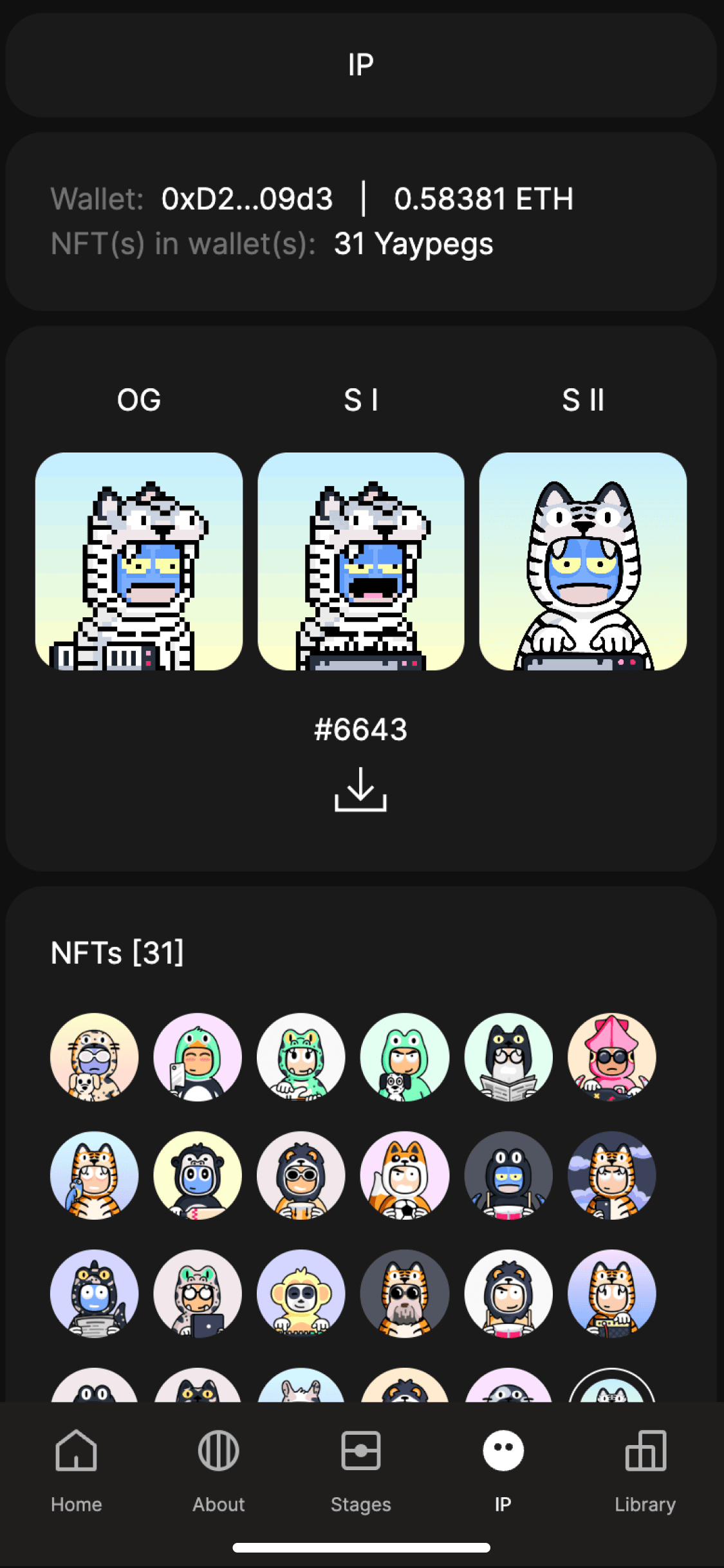This screenshot has width=724, height=1568.
Task: Choose the shiba with soccer ball NFT
Action: [x=405, y=1175]
